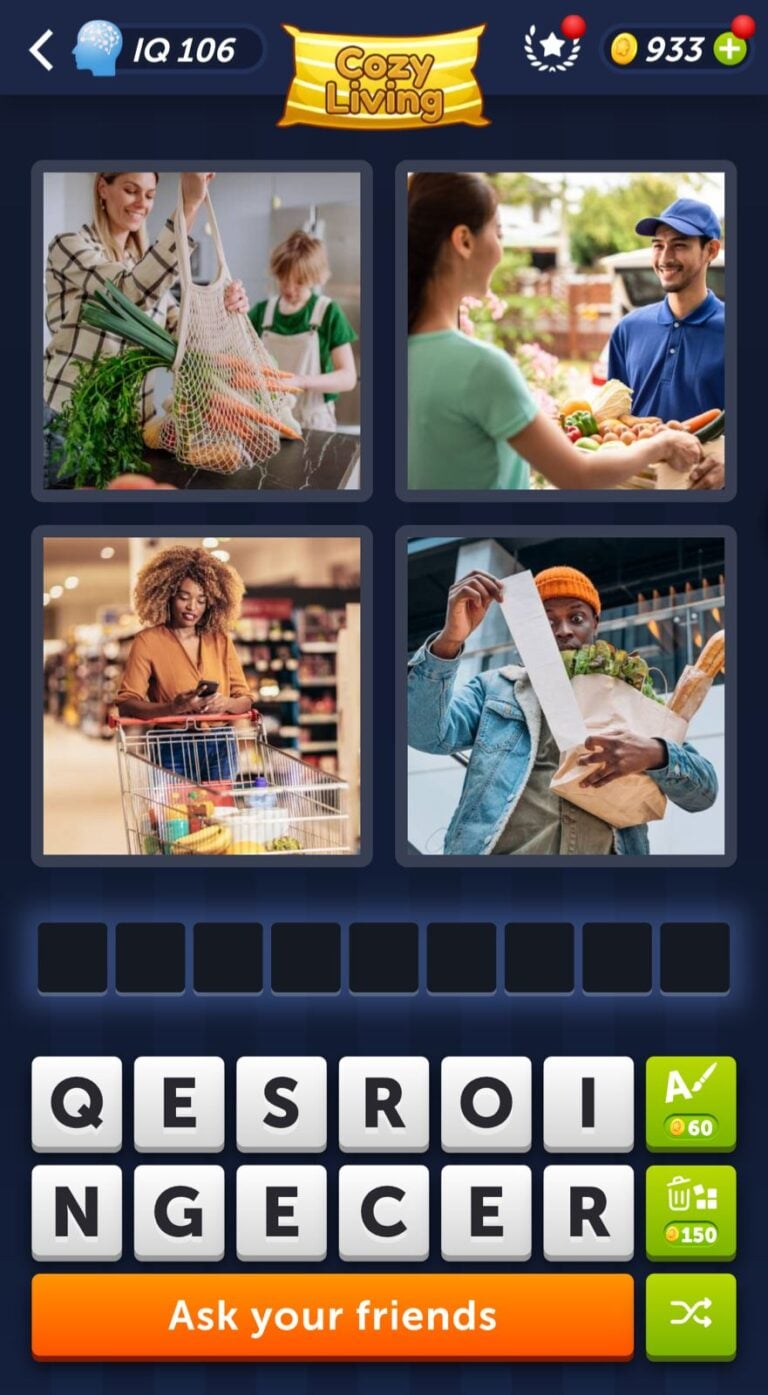The image size is (768, 1395).
Task: Select the letter G tile
Action: point(179,1212)
